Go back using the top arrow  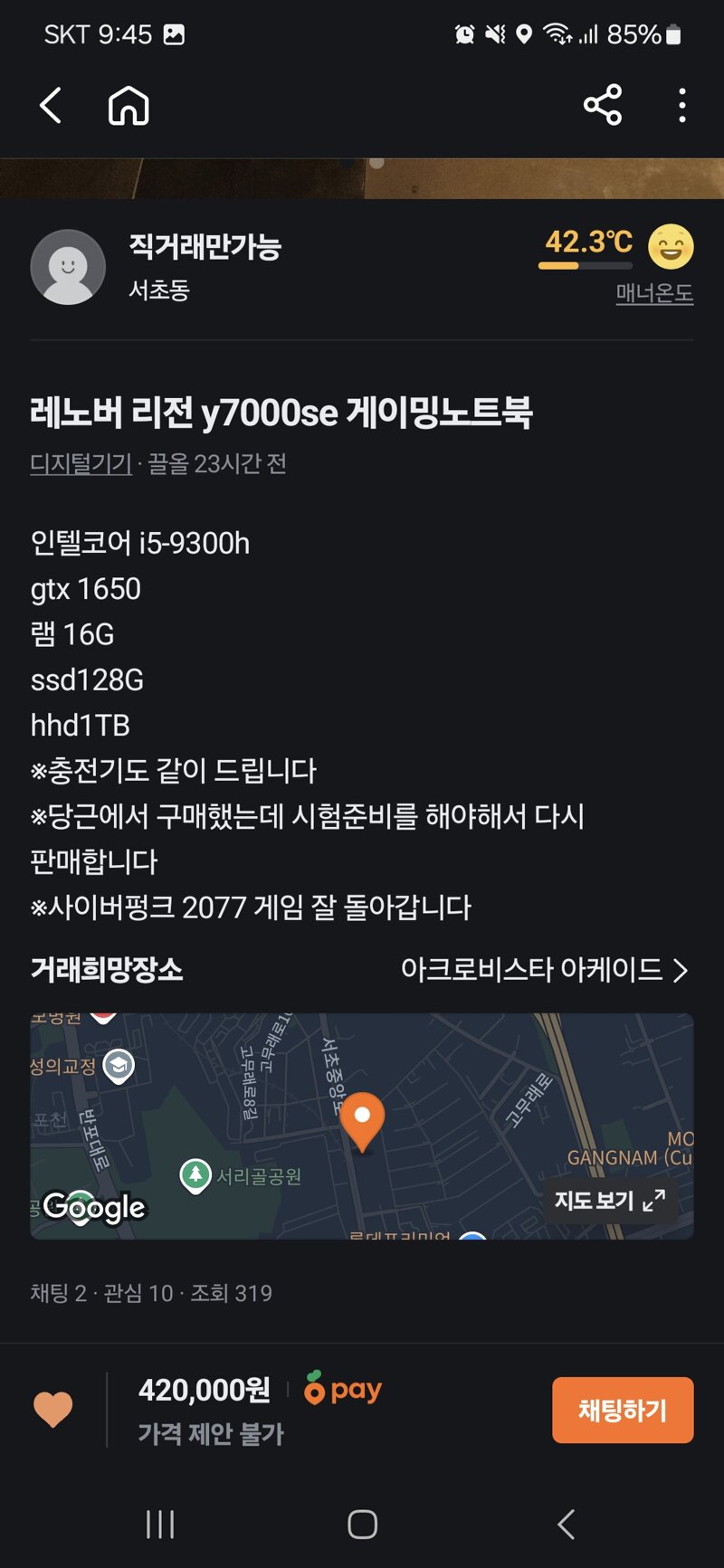tap(51, 106)
